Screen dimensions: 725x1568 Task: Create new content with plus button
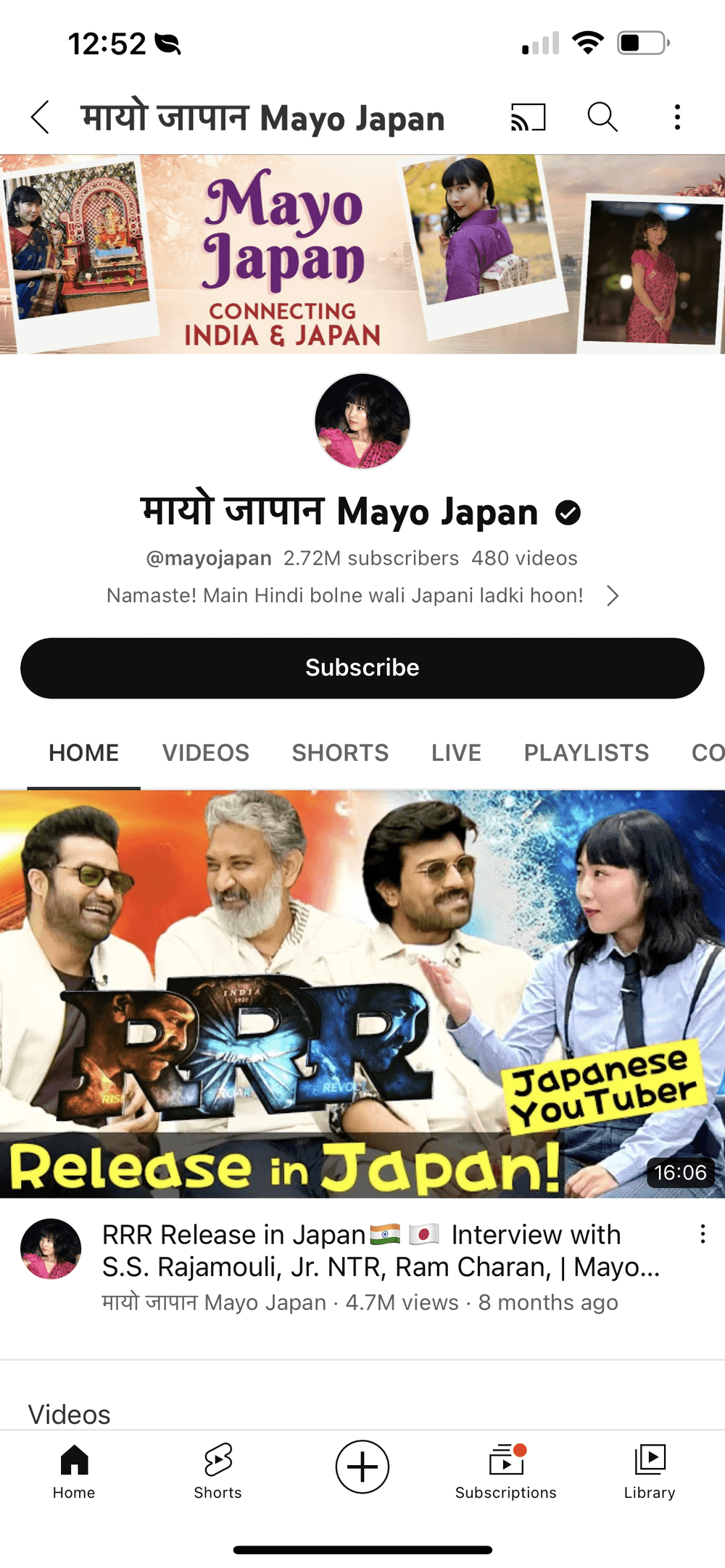362,1467
